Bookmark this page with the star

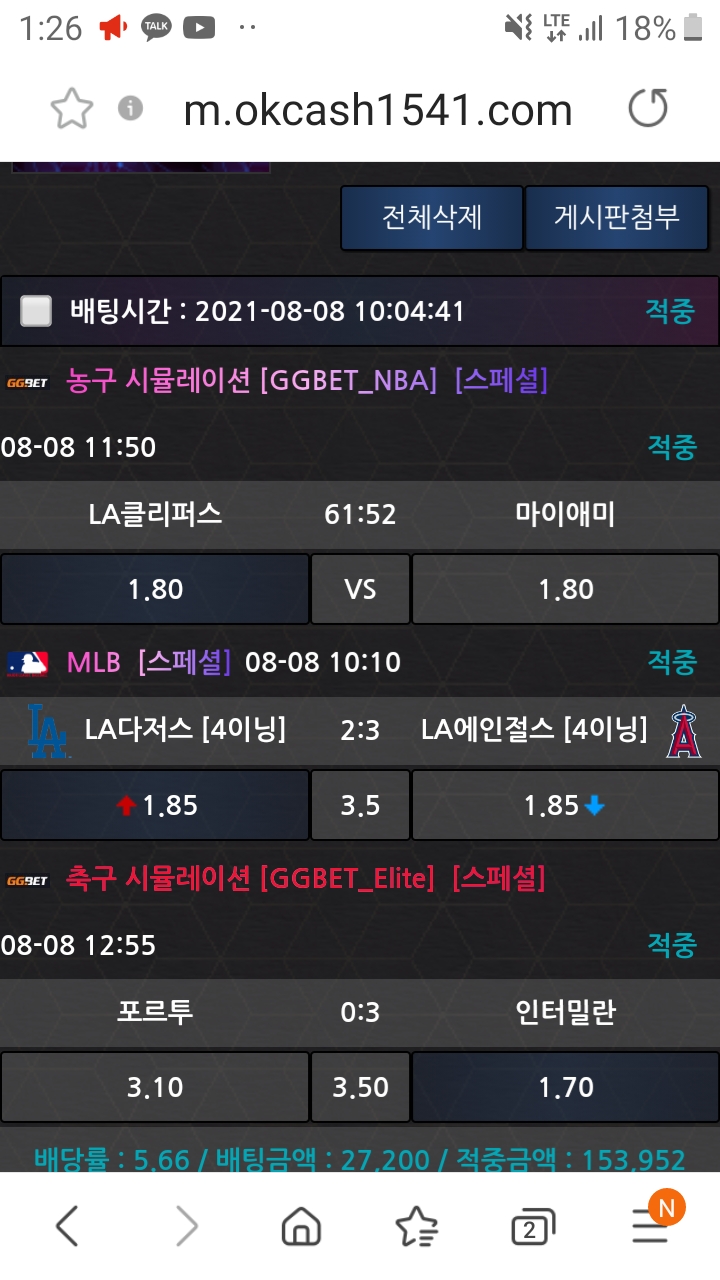coord(71,108)
